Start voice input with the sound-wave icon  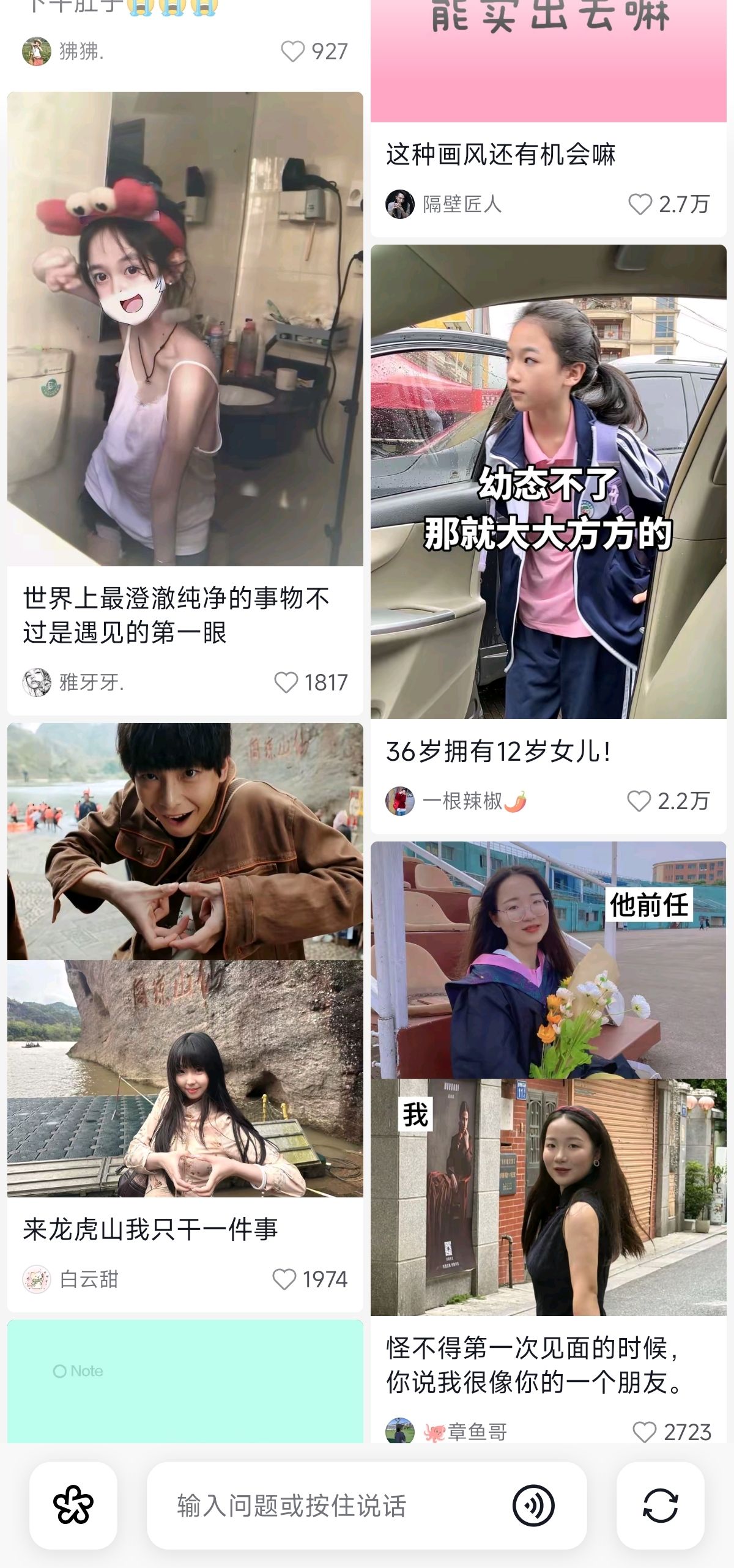533,1506
